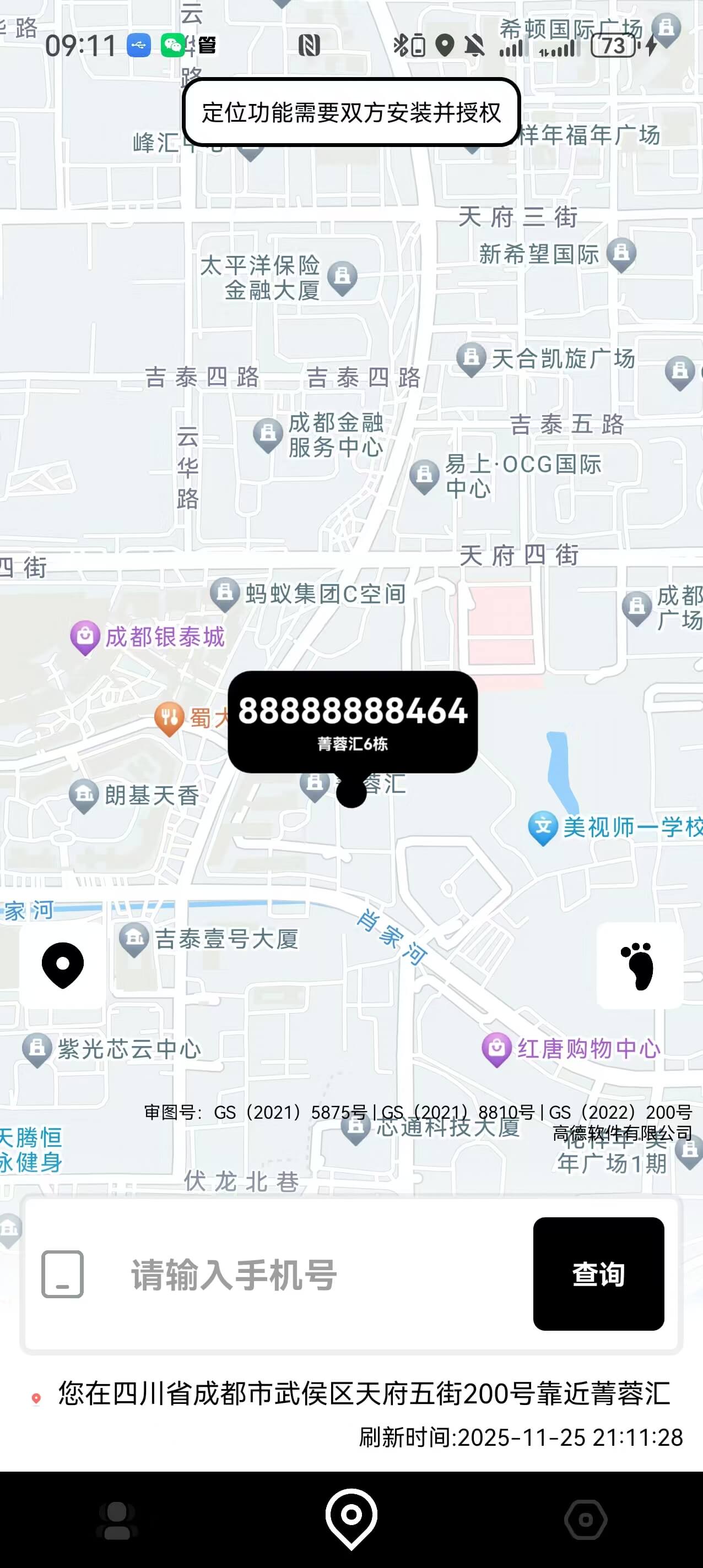703x1568 pixels.
Task: Open the 成都银泰城 map marker
Action: tap(85, 636)
